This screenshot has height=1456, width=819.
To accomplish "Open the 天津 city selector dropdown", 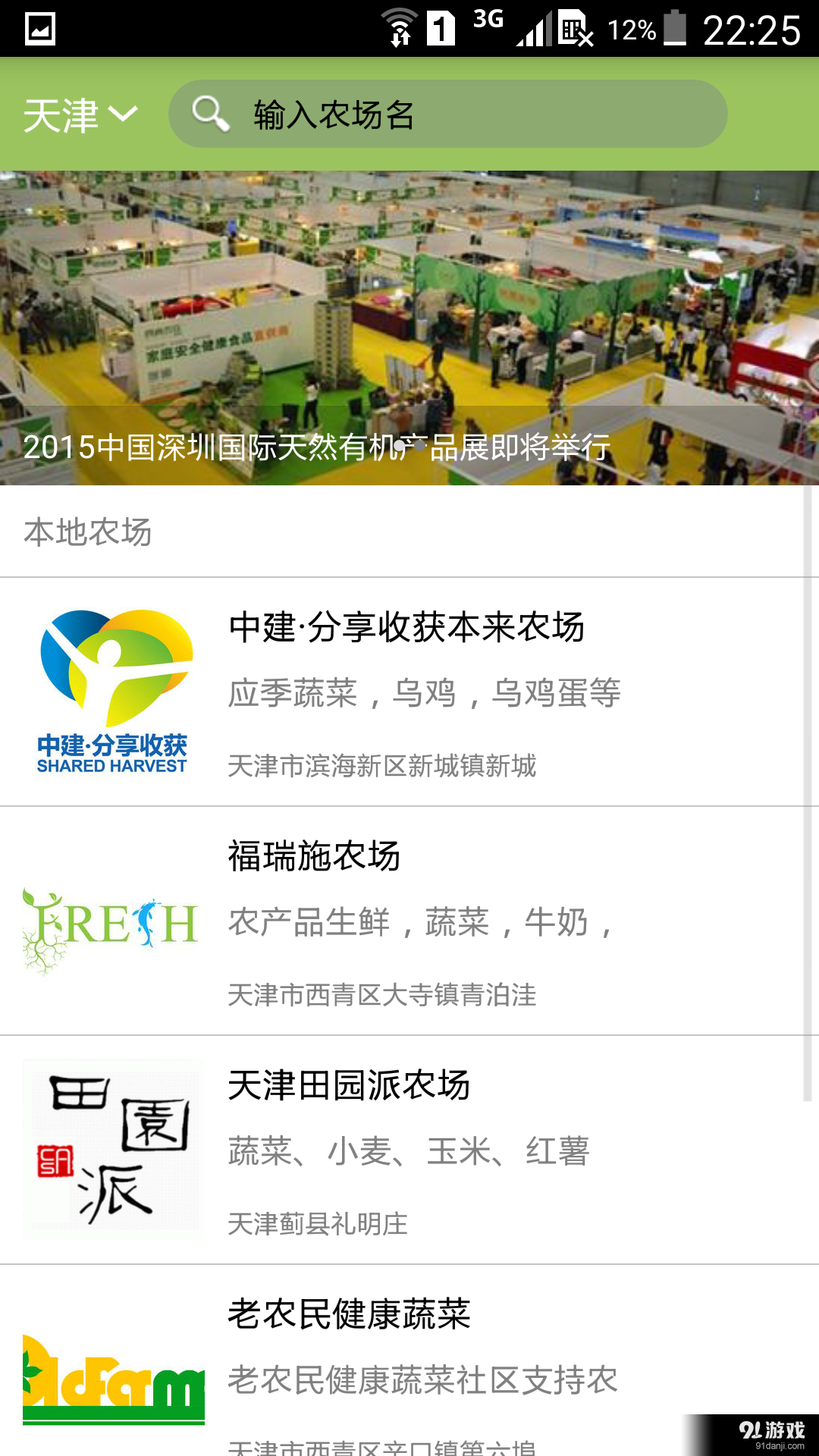I will [x=80, y=115].
